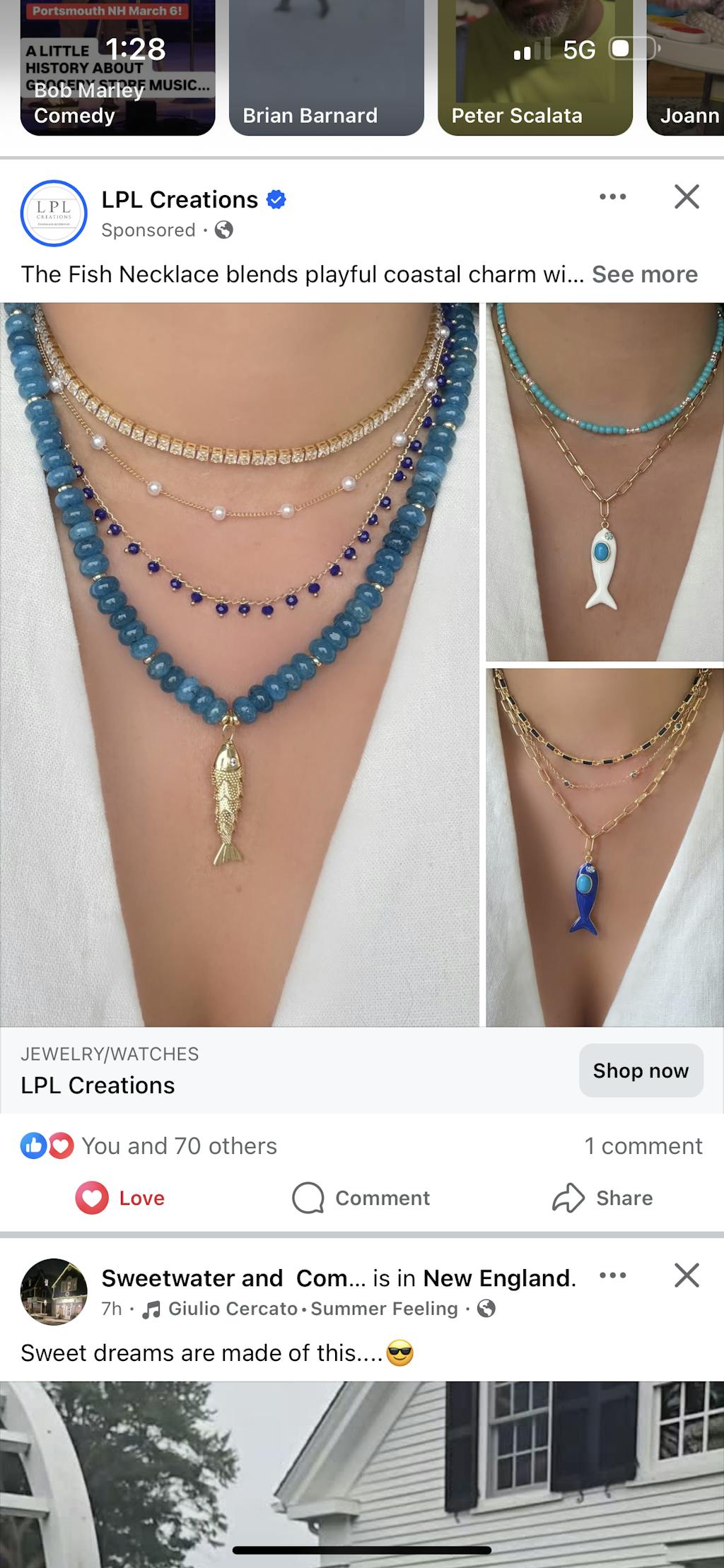View the blue fish pendant photo
Image resolution: width=724 pixels, height=1568 pixels.
(x=605, y=847)
